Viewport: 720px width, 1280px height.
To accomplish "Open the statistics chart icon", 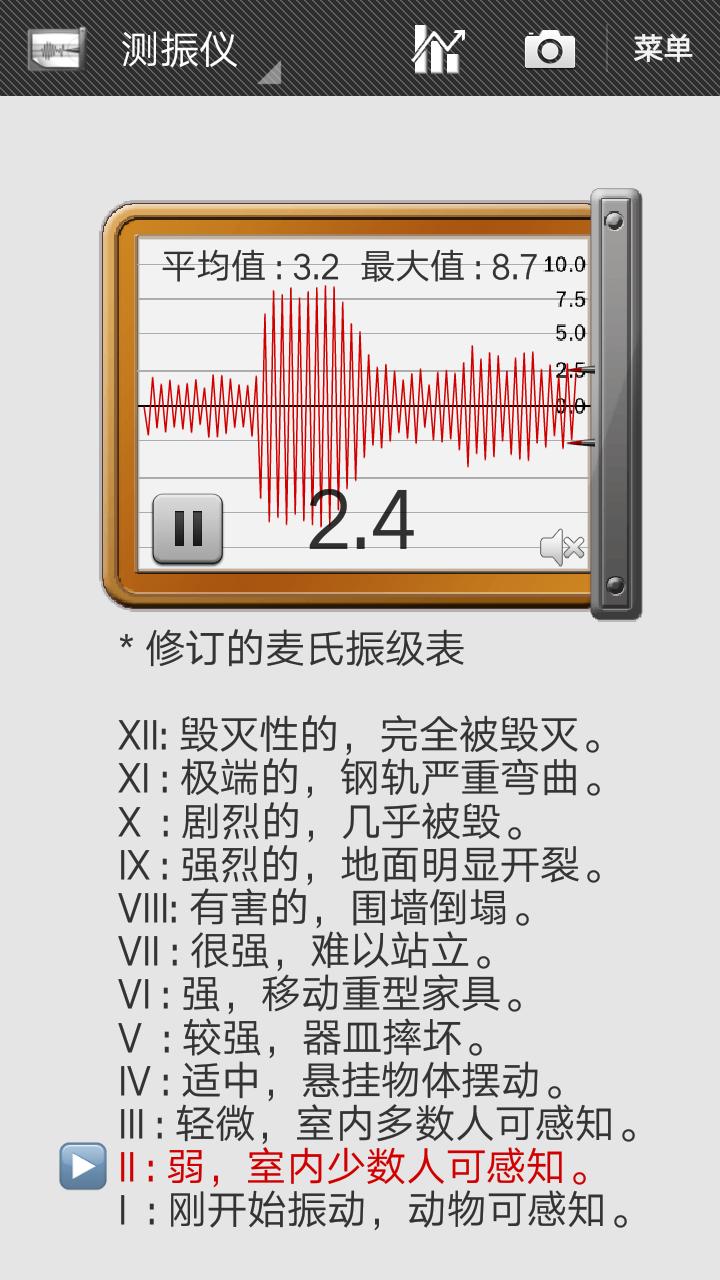I will coord(440,49).
